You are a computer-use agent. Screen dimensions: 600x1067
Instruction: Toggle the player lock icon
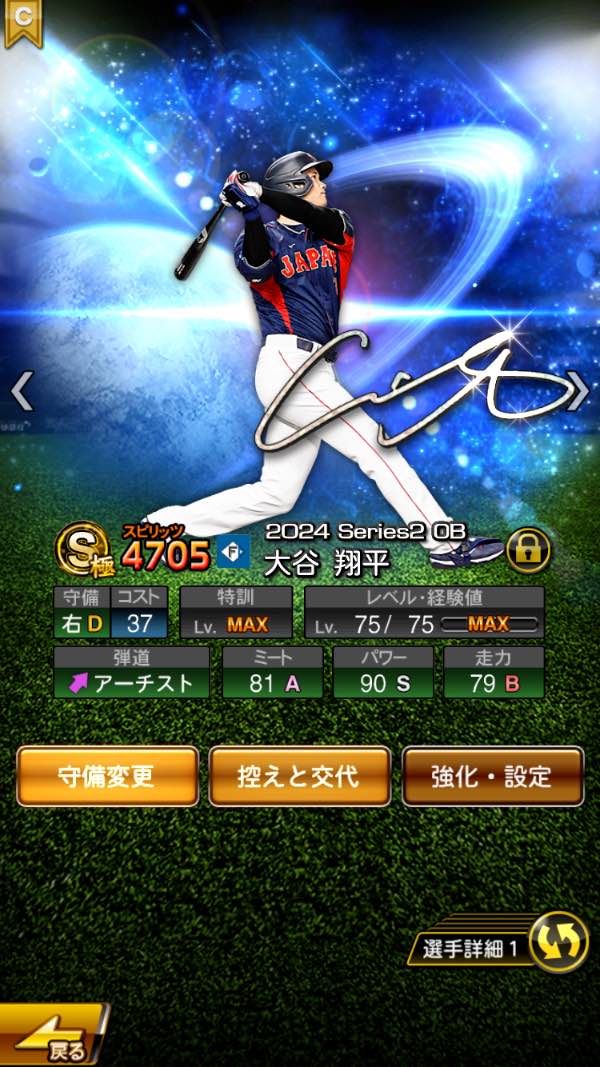point(528,549)
